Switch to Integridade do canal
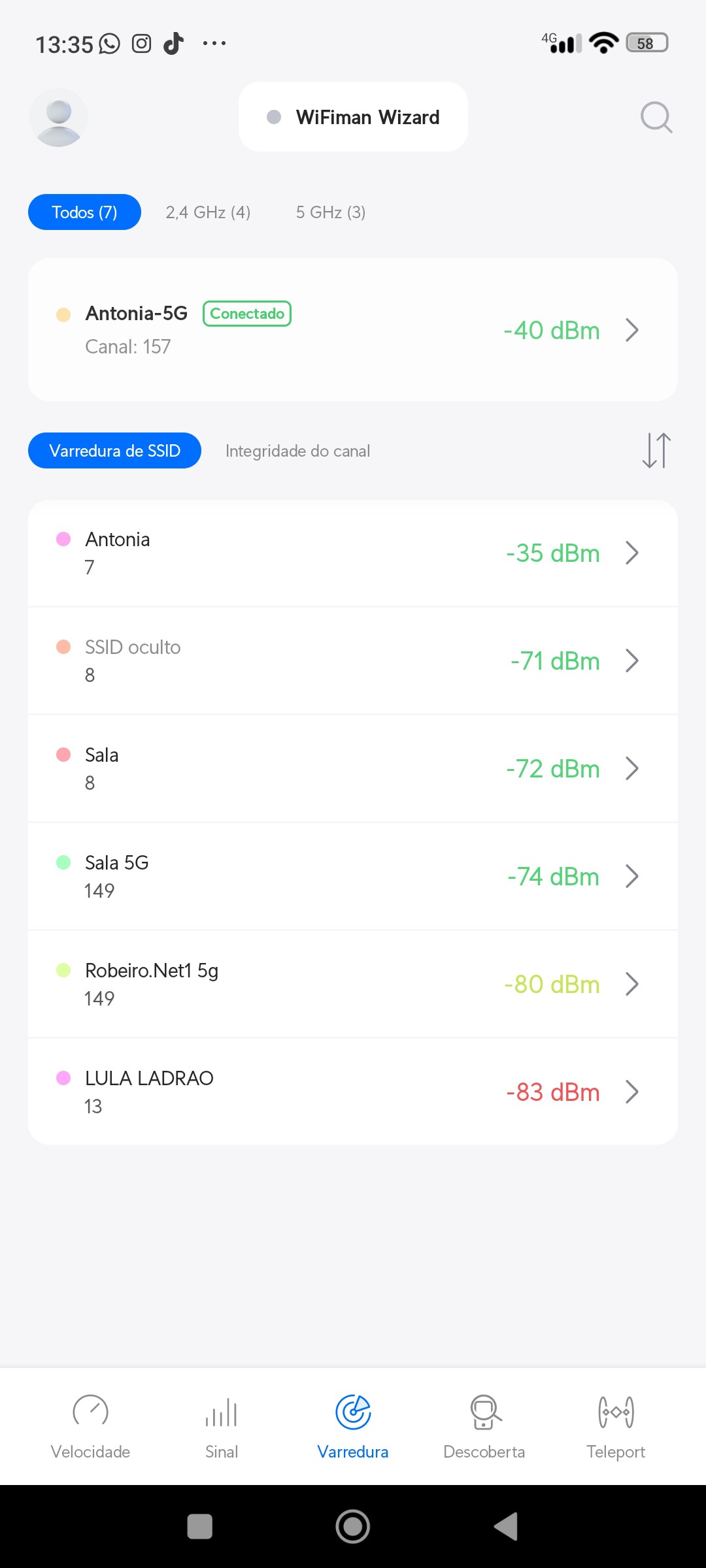706x1568 pixels. [297, 451]
